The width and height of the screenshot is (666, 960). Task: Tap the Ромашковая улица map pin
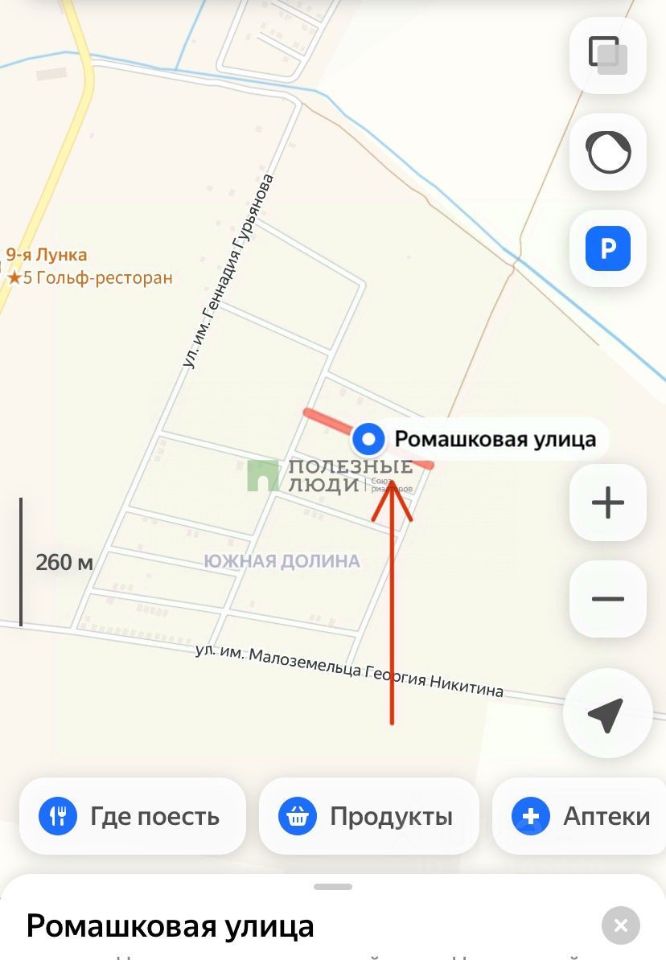pos(370,438)
